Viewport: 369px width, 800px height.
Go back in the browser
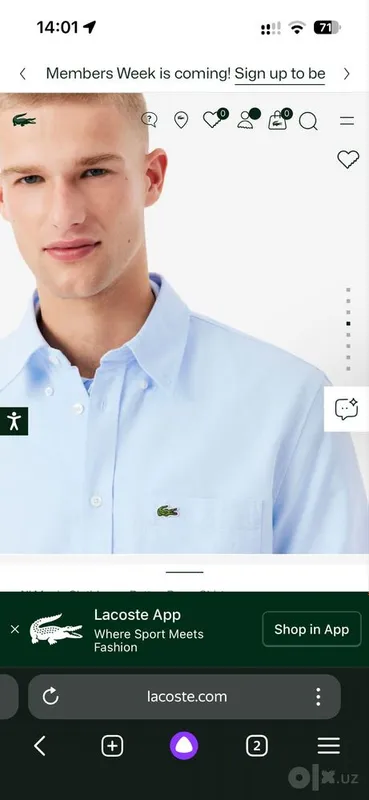pyautogui.click(x=40, y=746)
